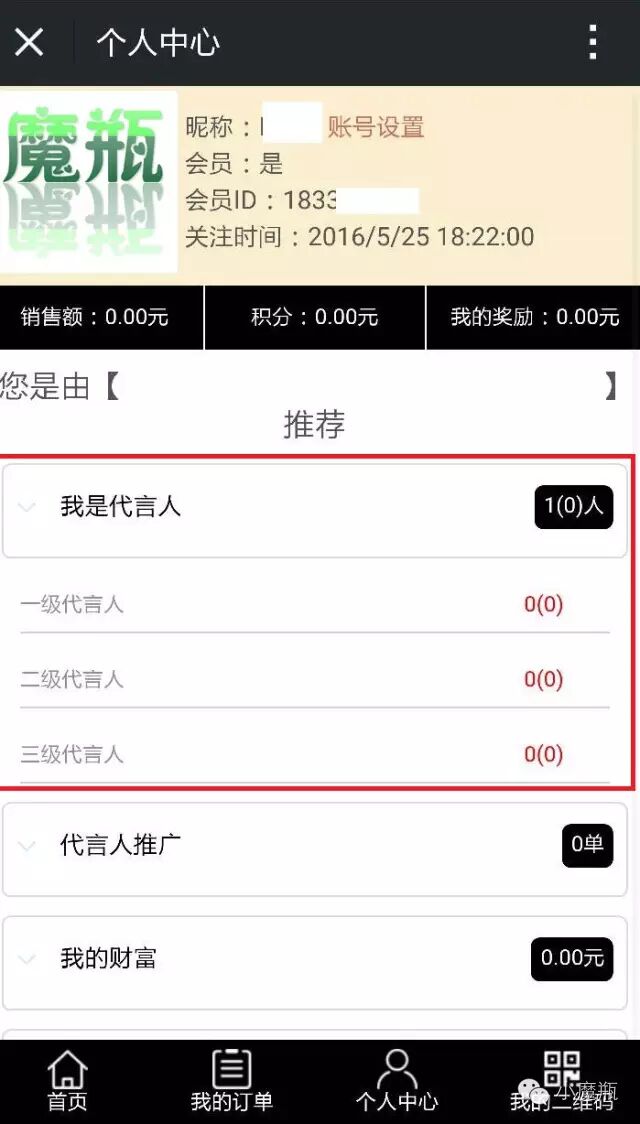Open the 一级代言人 list
The image size is (640, 1124).
coord(314,604)
